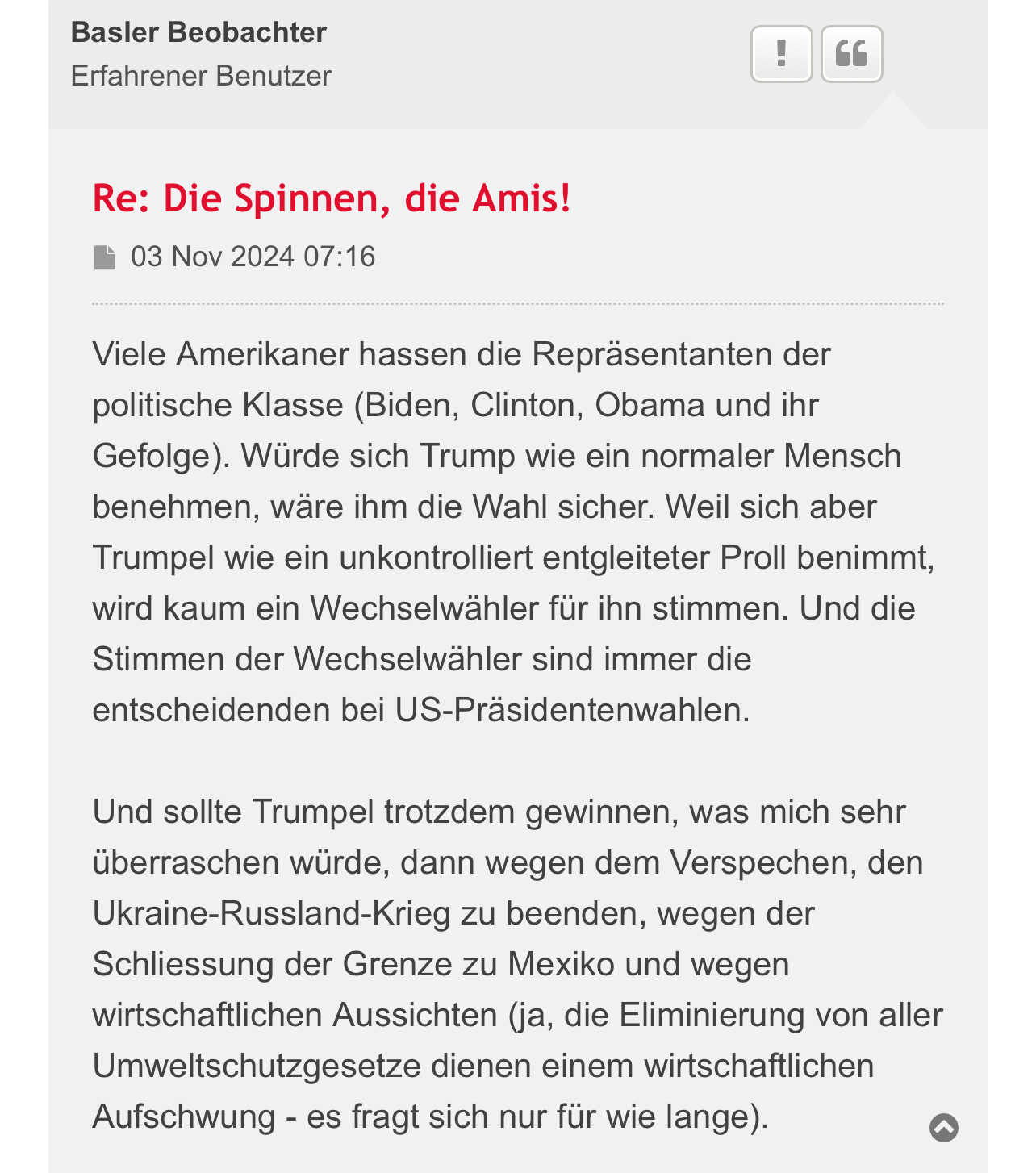Image resolution: width=1036 pixels, height=1173 pixels.
Task: Quote Basler Beobachter's post
Action: pyautogui.click(x=851, y=54)
